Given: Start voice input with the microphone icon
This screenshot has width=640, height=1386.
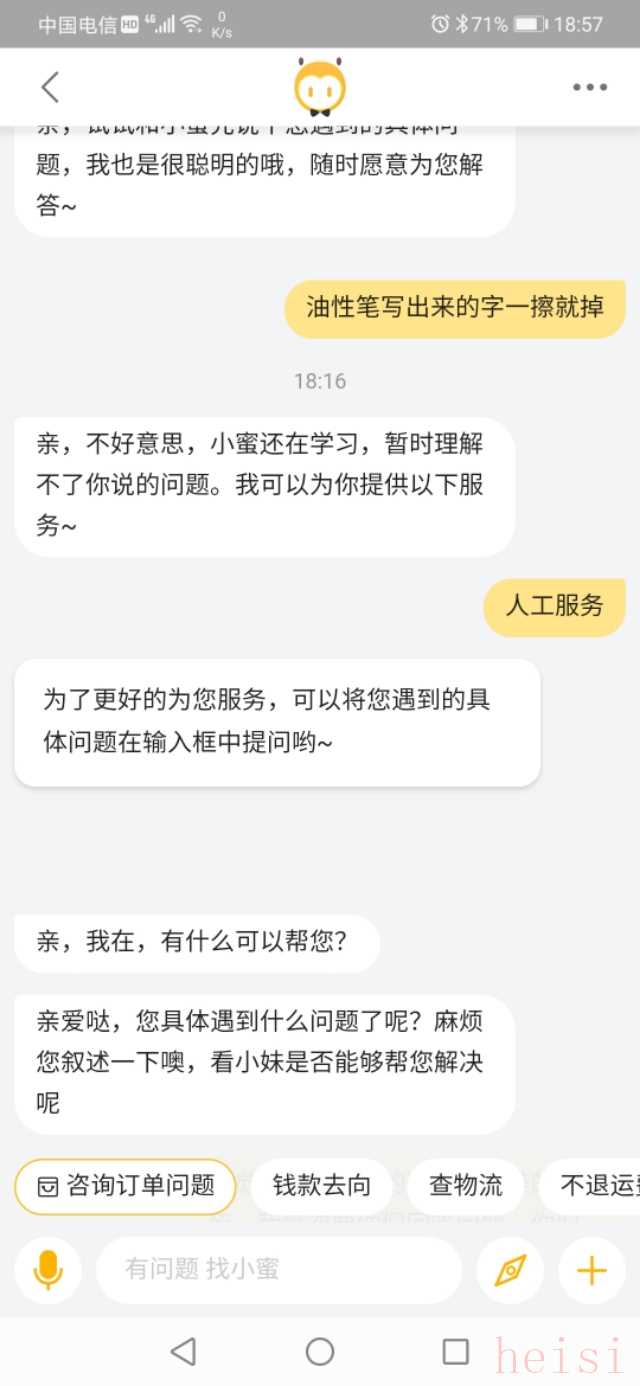Looking at the screenshot, I should click(x=47, y=1270).
